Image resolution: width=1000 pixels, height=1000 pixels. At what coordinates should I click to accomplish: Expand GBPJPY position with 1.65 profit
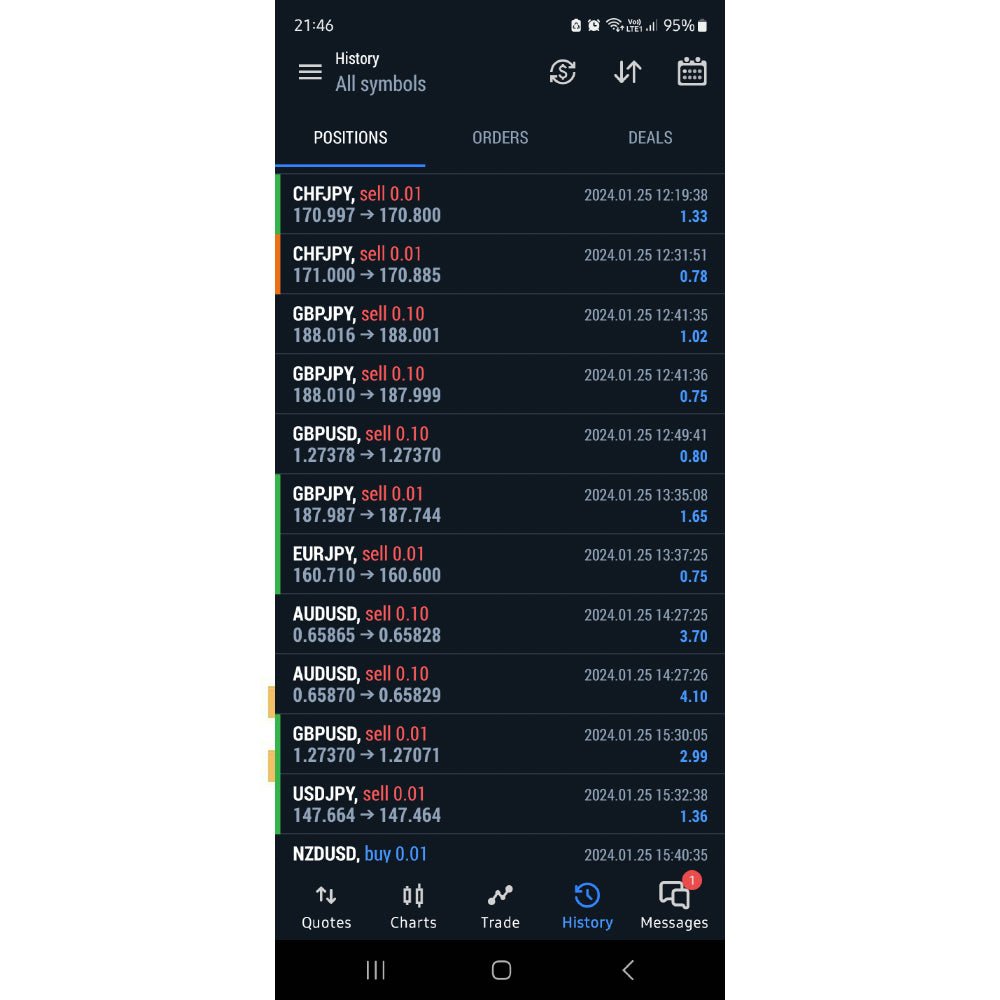(x=500, y=504)
